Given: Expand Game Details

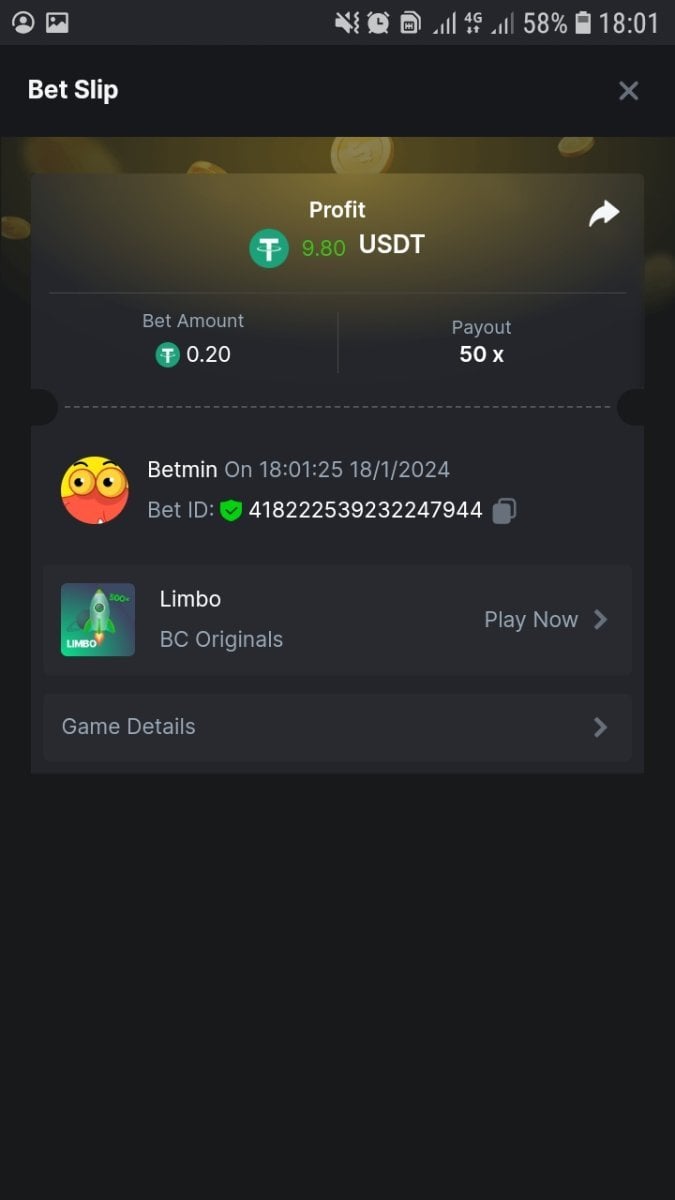Looking at the screenshot, I should 337,727.
